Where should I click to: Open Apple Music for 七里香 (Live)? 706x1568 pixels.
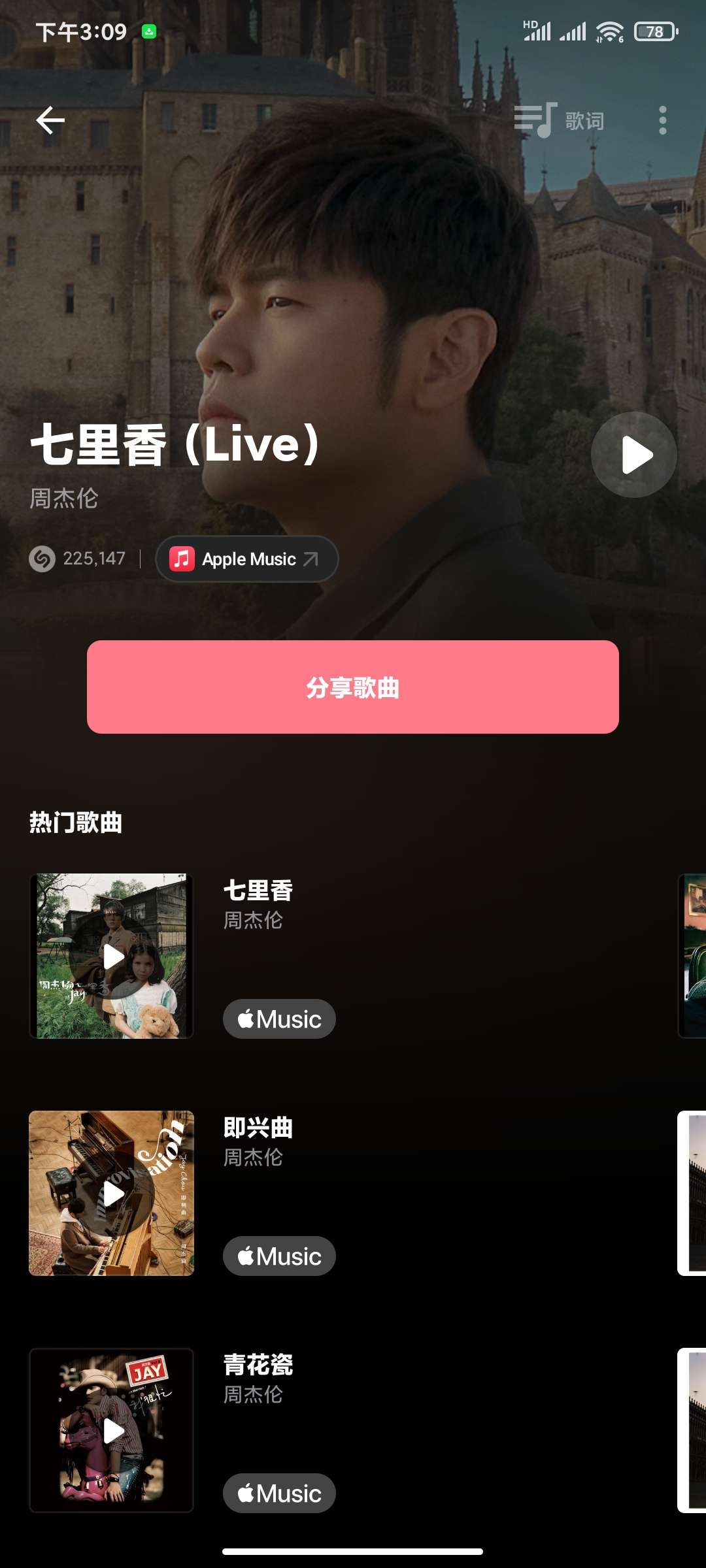coord(246,559)
